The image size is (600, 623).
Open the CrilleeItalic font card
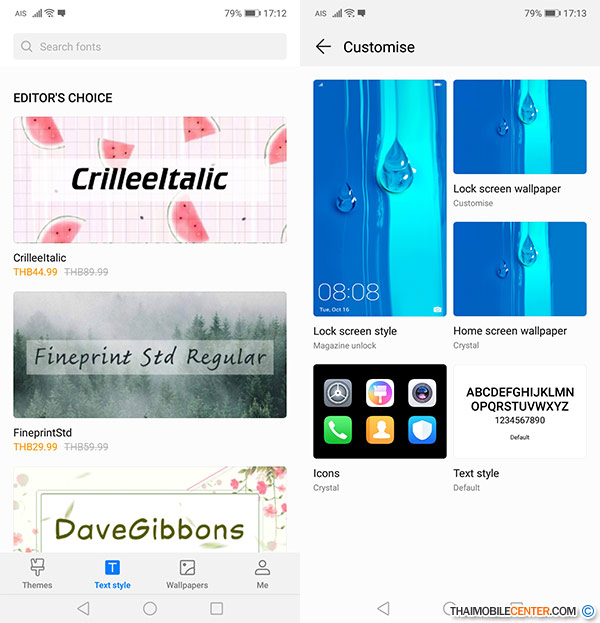(150, 180)
